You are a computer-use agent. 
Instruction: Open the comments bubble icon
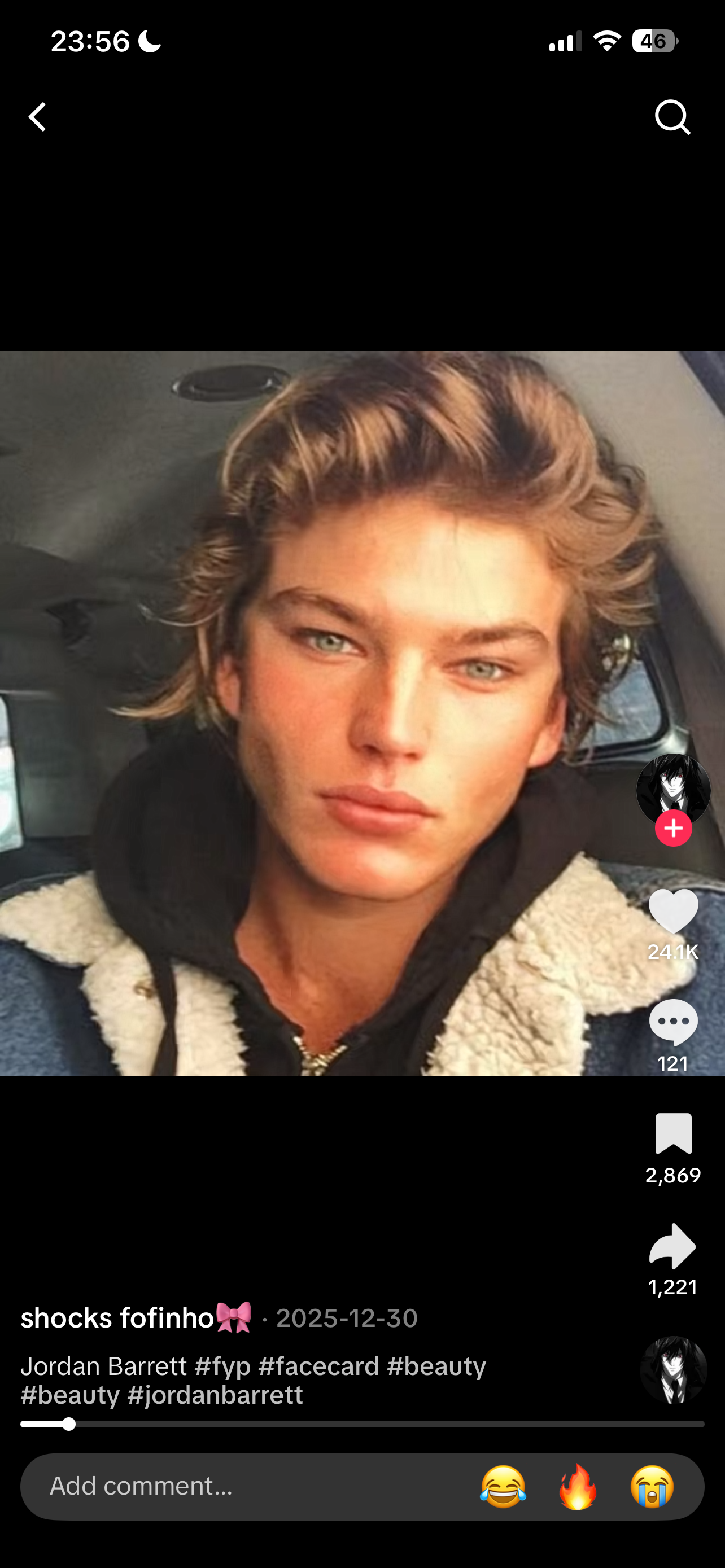point(673,1023)
